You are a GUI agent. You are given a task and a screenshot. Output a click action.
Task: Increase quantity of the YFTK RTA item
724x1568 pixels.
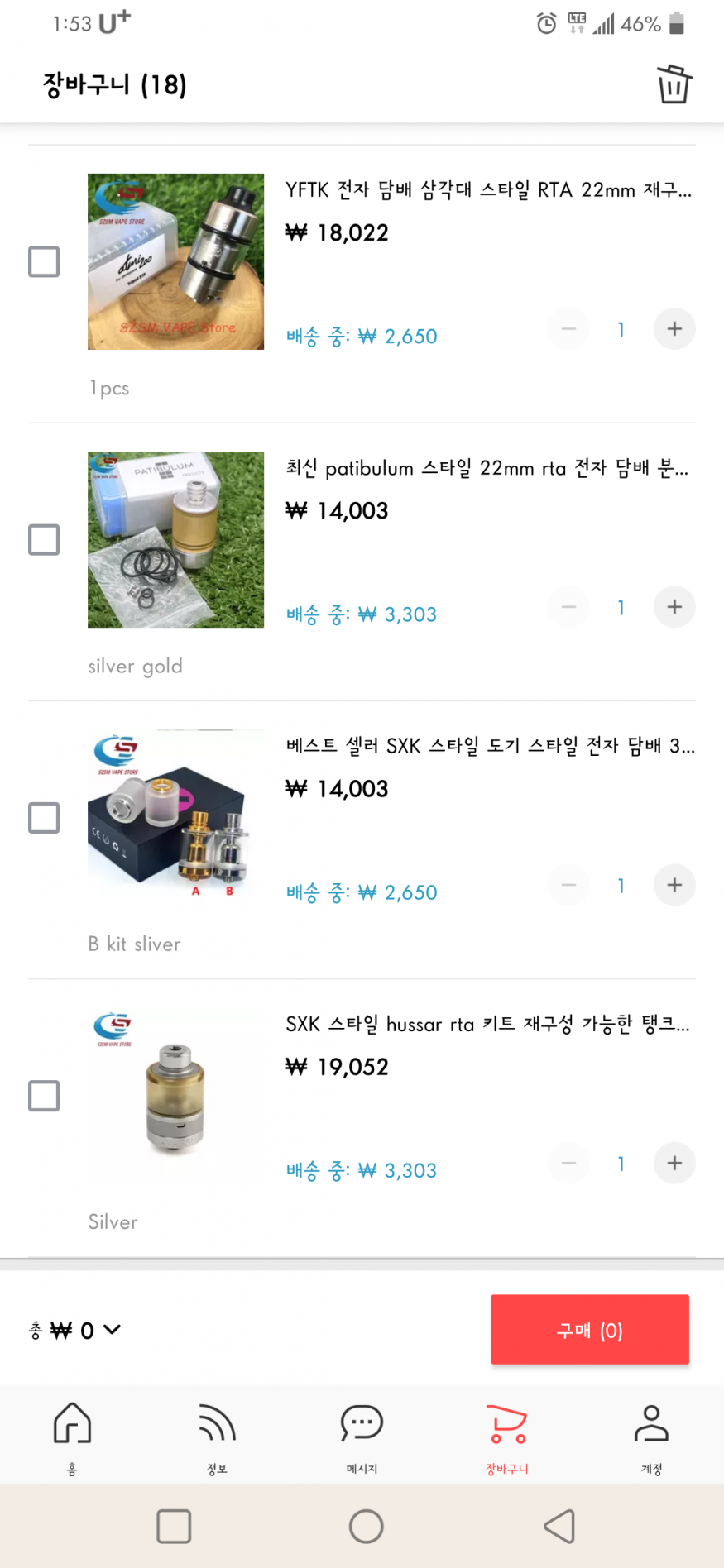[x=674, y=329]
